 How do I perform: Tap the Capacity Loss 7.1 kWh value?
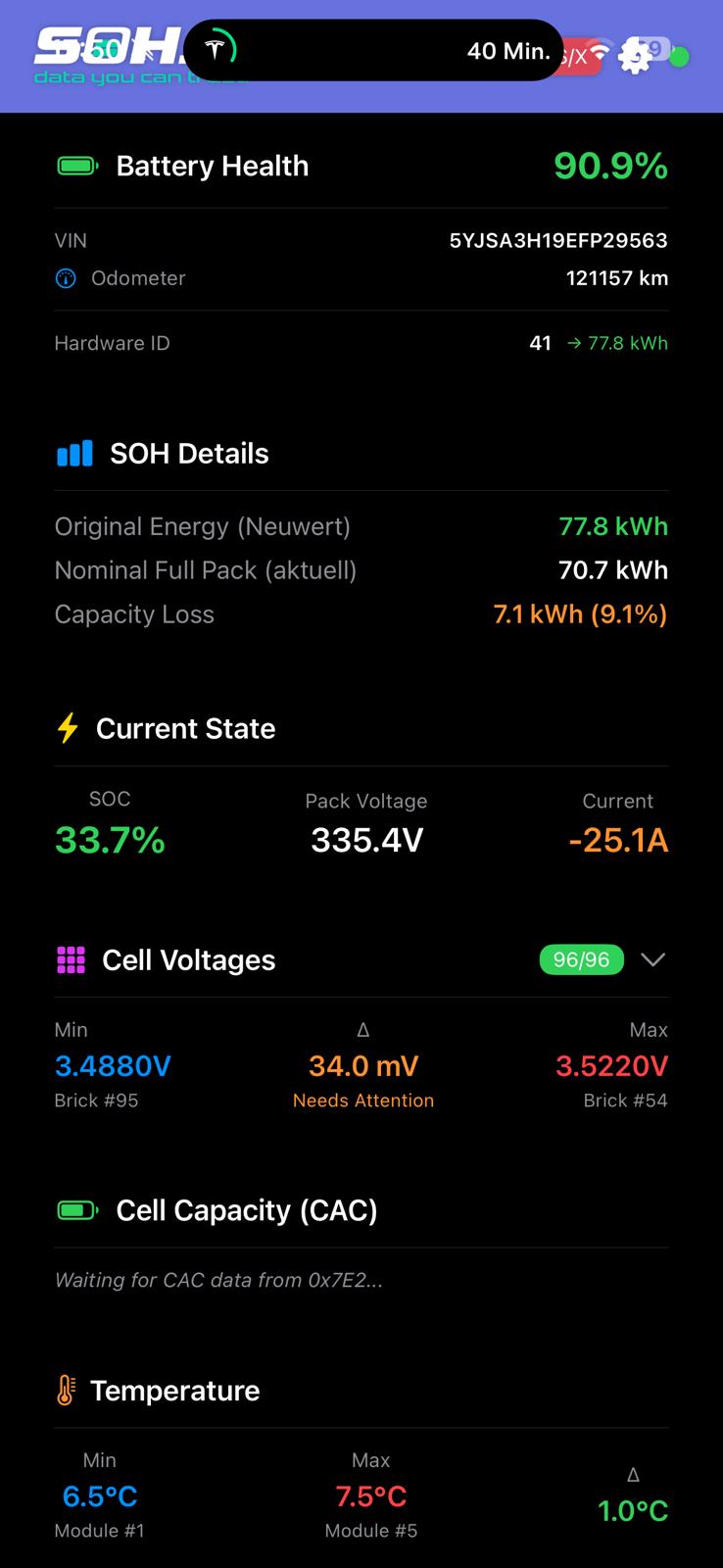coord(579,614)
